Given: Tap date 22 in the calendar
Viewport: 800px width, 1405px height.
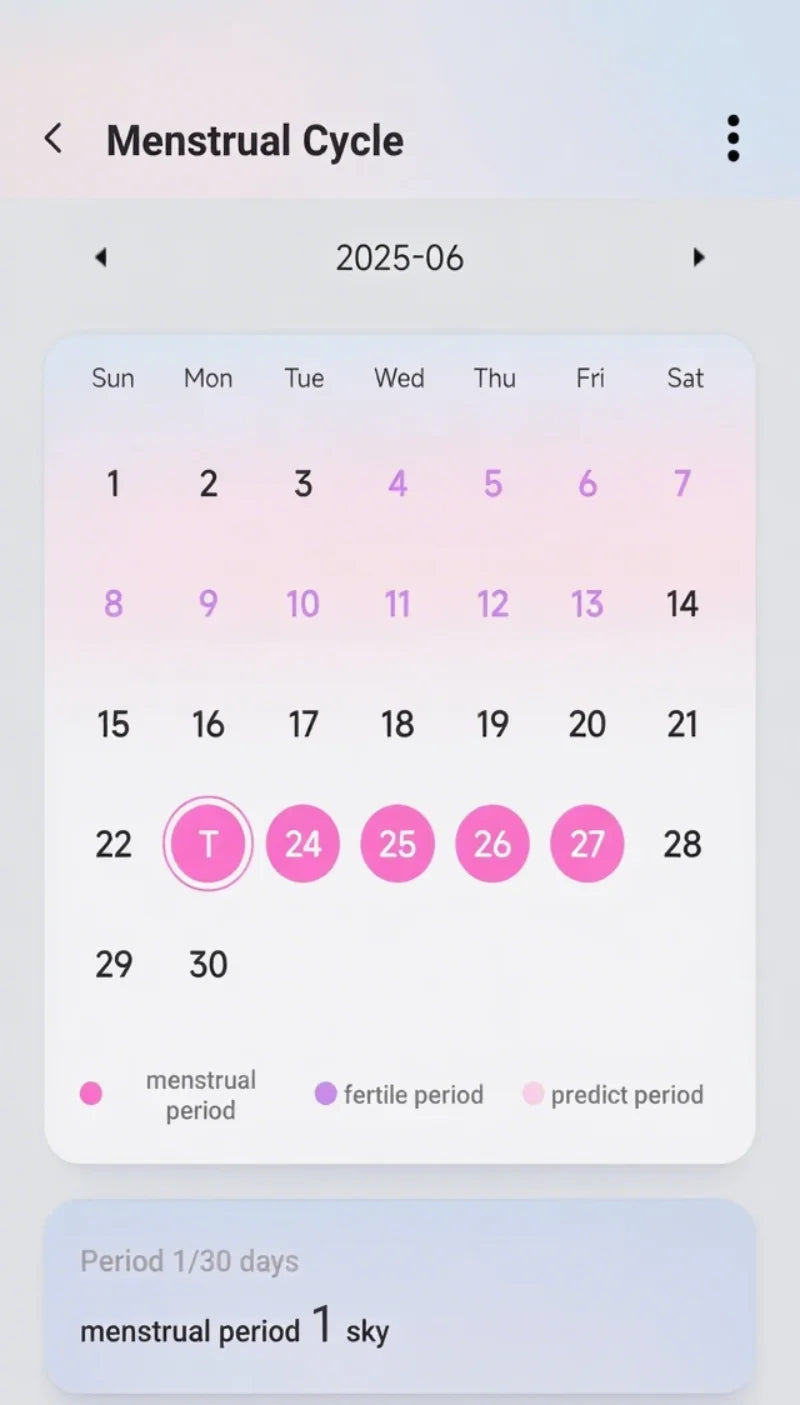Looking at the screenshot, I should click(x=113, y=845).
